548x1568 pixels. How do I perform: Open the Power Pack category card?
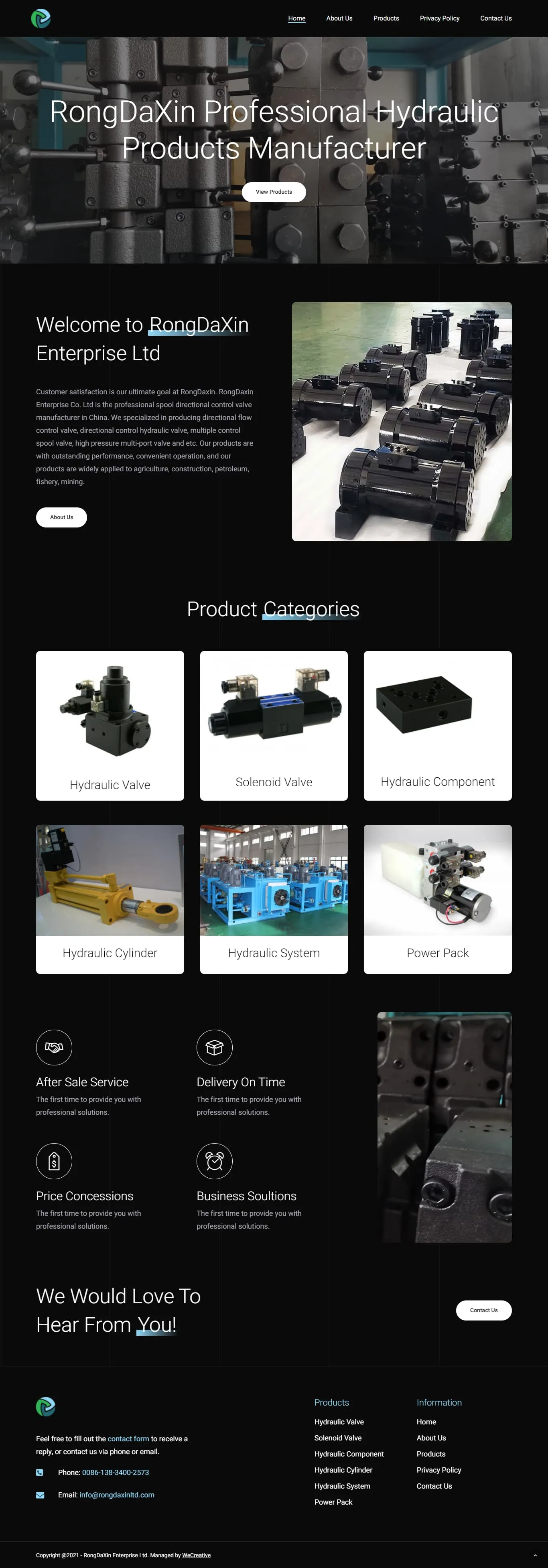[x=437, y=899]
